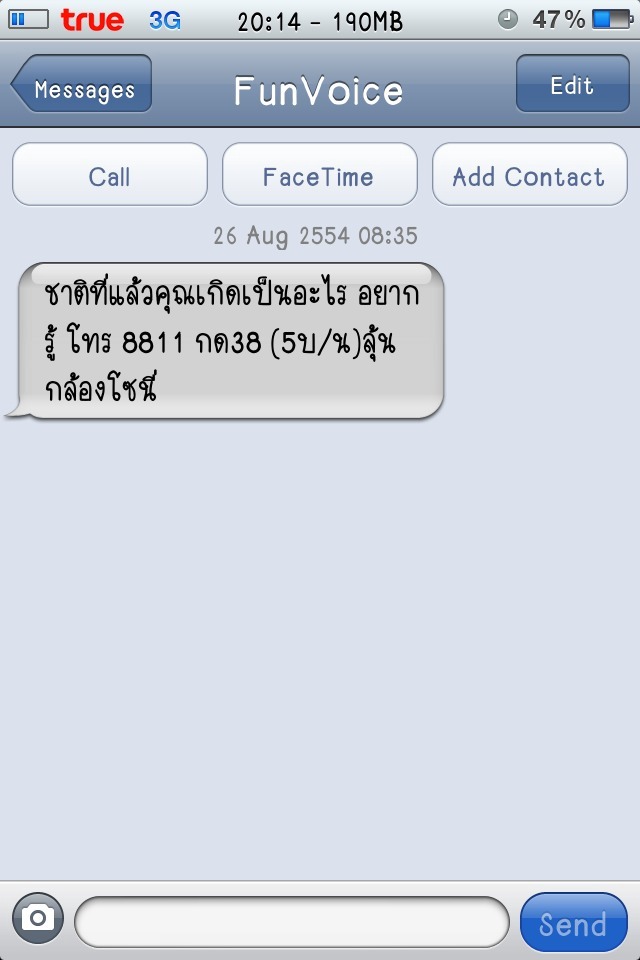Viewport: 640px width, 960px height.
Task: Call the FunVoice sender
Action: click(109, 176)
